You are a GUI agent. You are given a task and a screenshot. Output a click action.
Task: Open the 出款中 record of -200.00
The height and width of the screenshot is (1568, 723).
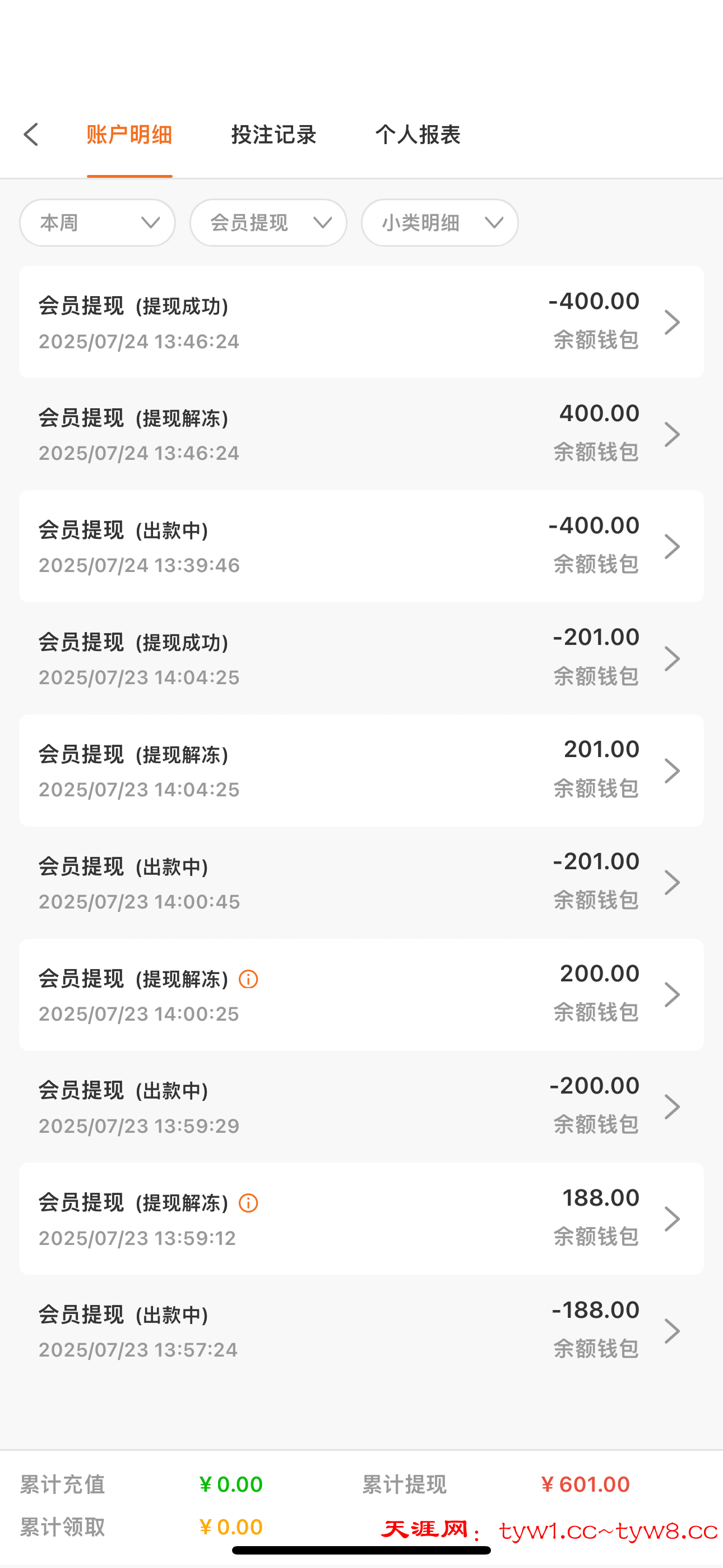(361, 1106)
